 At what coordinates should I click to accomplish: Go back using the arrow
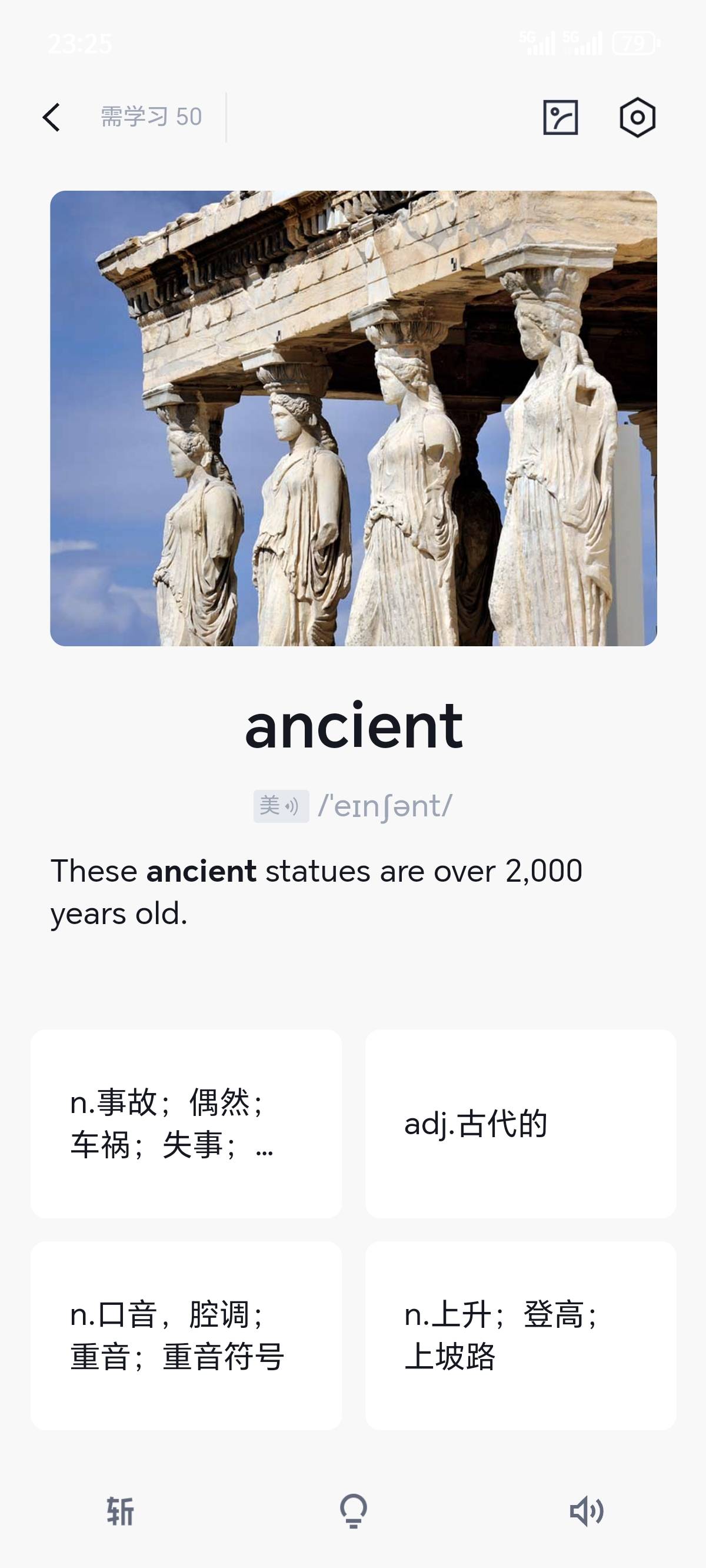(x=52, y=117)
